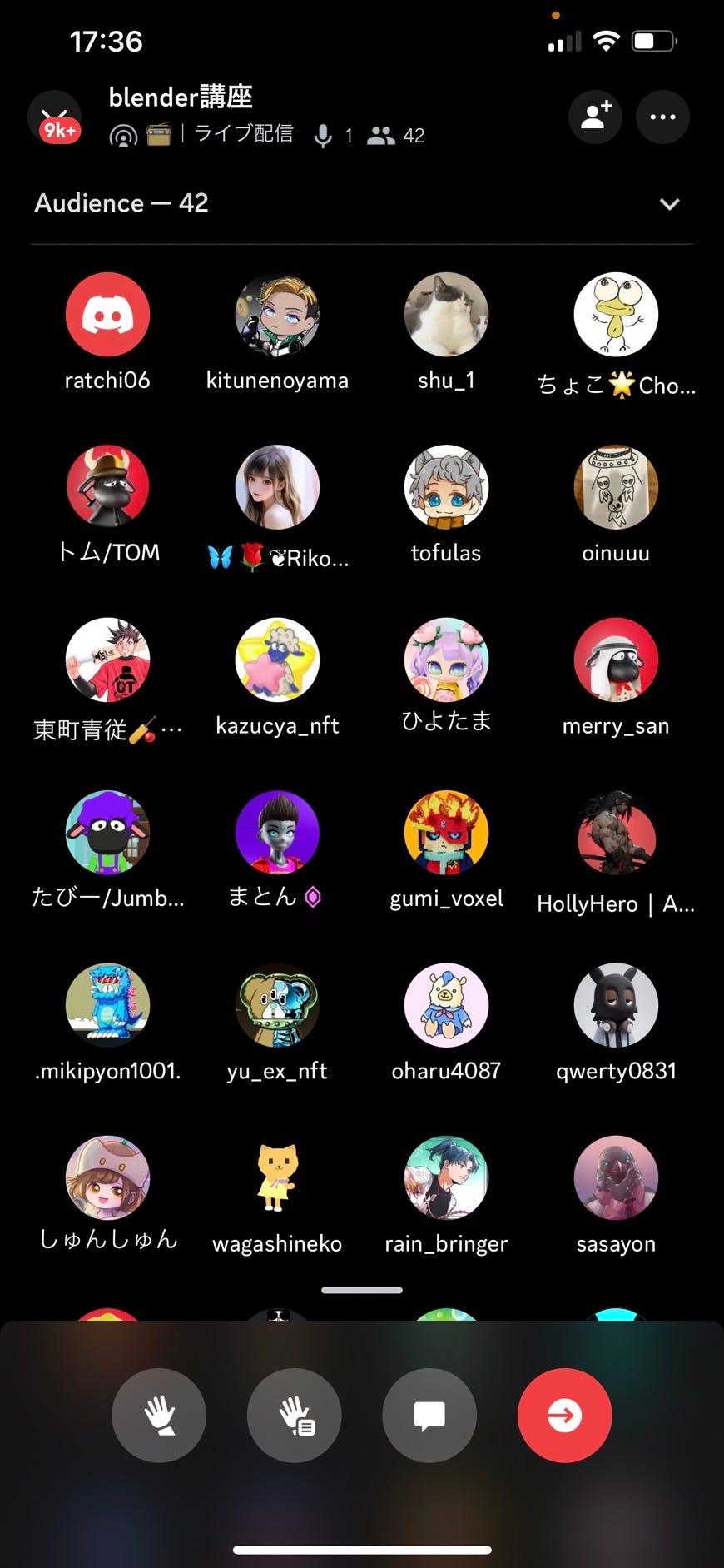The height and width of the screenshot is (1568, 724).
Task: Open the three-dot overflow menu
Action: (662, 117)
